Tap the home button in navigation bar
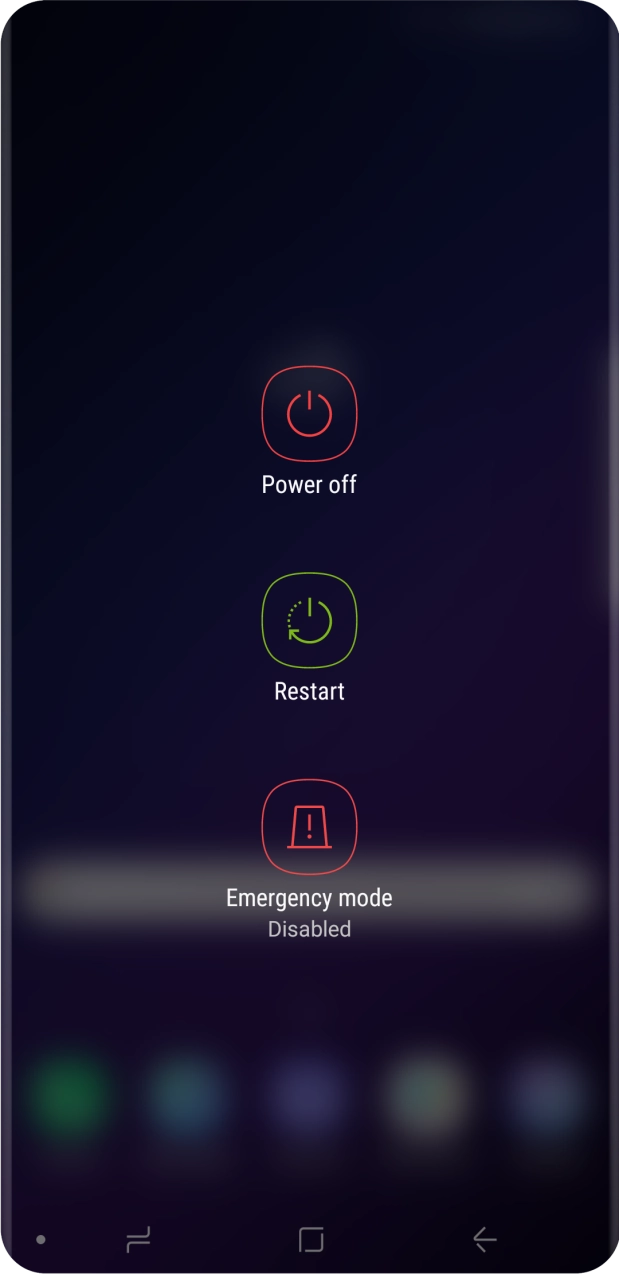Image resolution: width=619 pixels, height=1274 pixels. (311, 1240)
